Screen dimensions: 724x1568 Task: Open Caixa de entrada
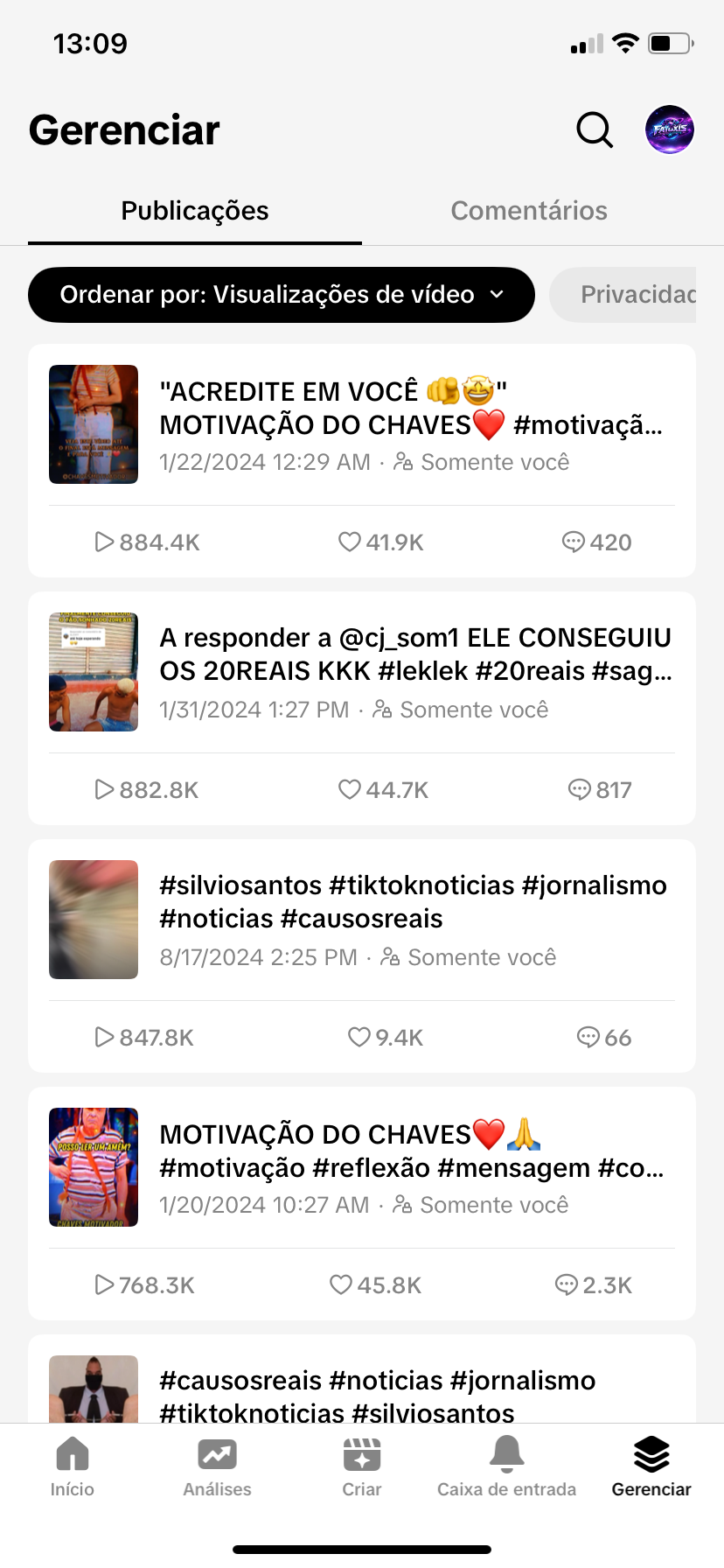click(506, 1466)
